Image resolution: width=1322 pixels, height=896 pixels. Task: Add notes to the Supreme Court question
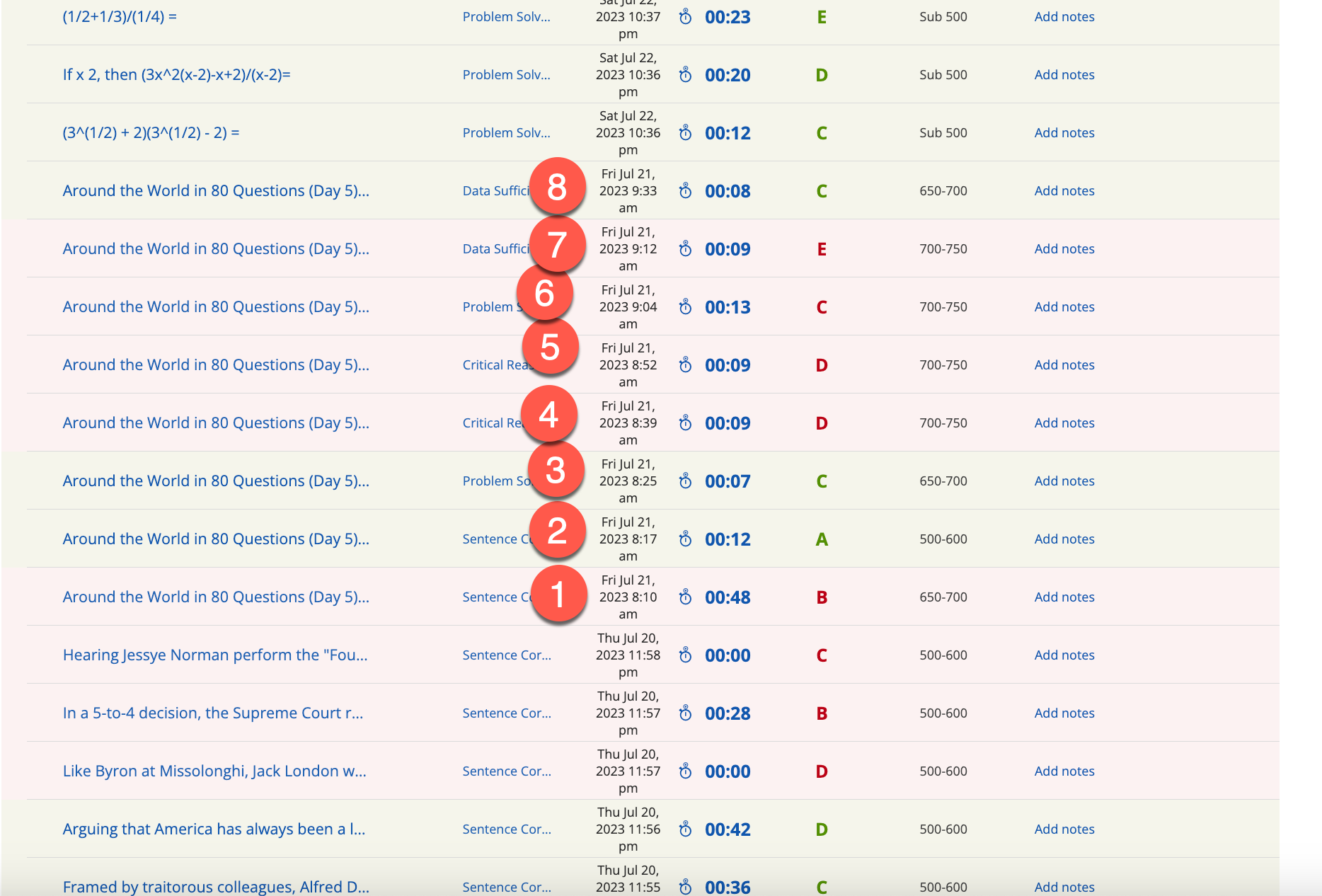[x=1064, y=713]
